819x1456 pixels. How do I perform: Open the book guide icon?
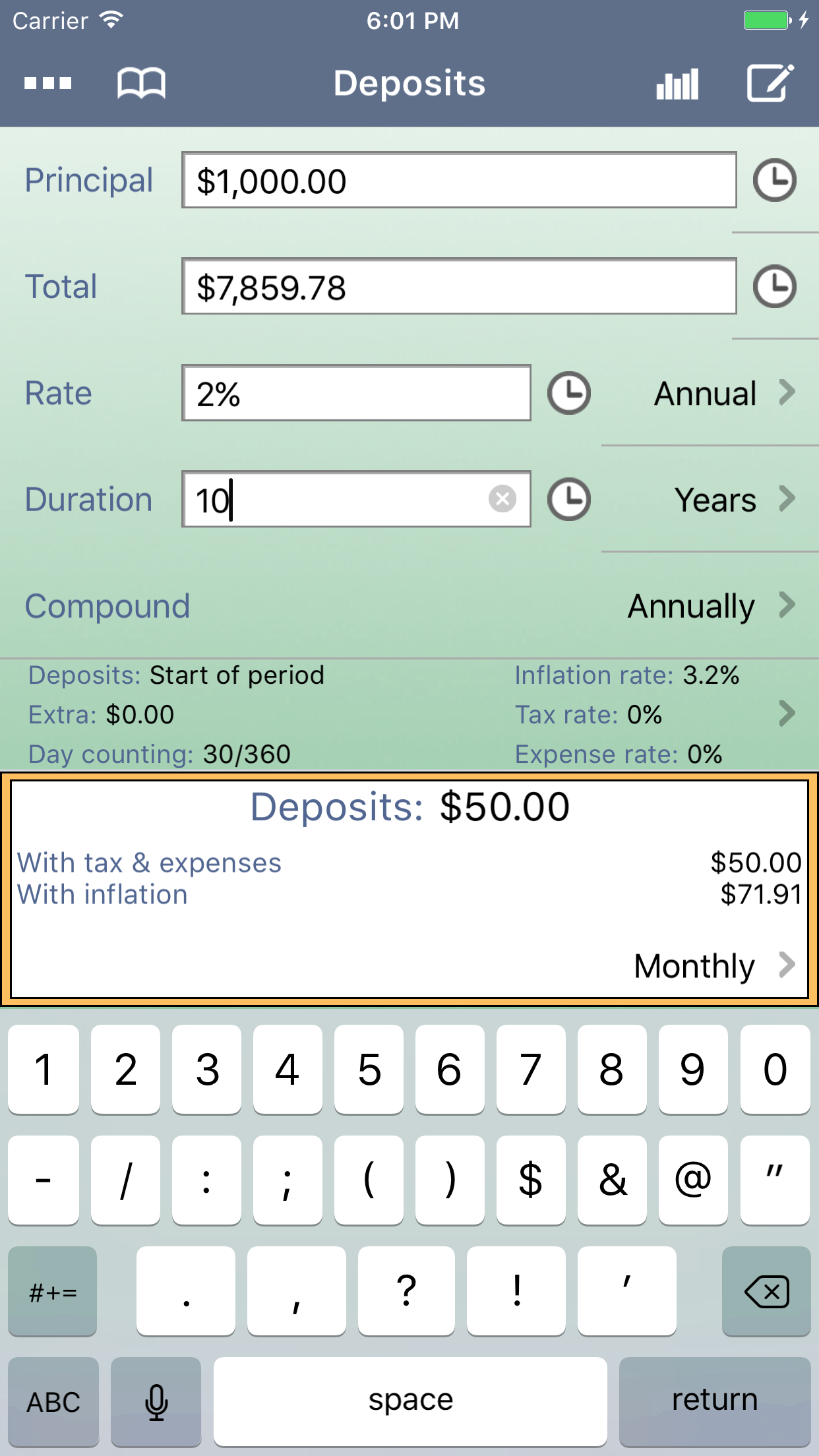(x=141, y=84)
